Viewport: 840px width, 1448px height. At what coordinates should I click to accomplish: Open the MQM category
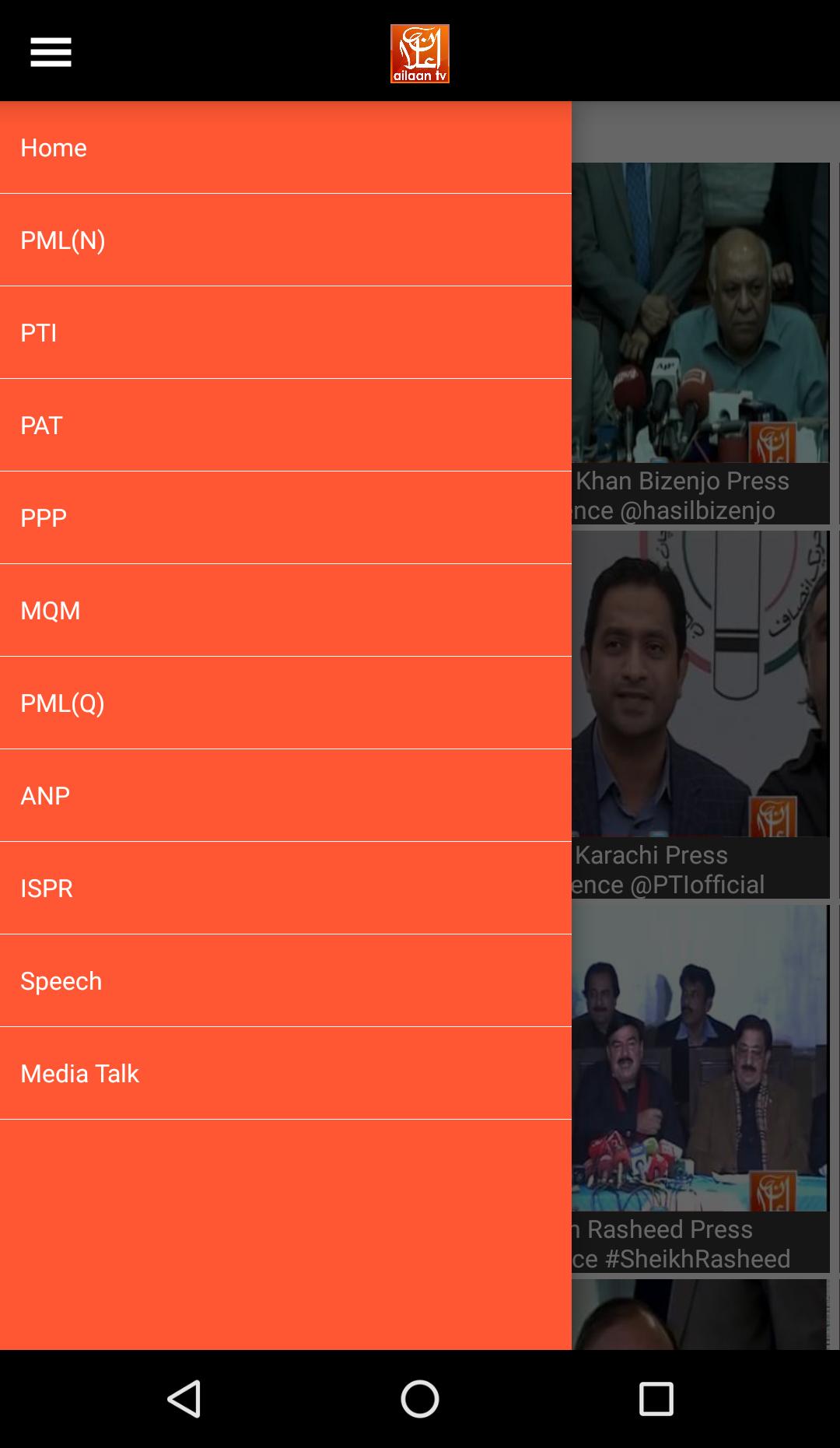[285, 611]
